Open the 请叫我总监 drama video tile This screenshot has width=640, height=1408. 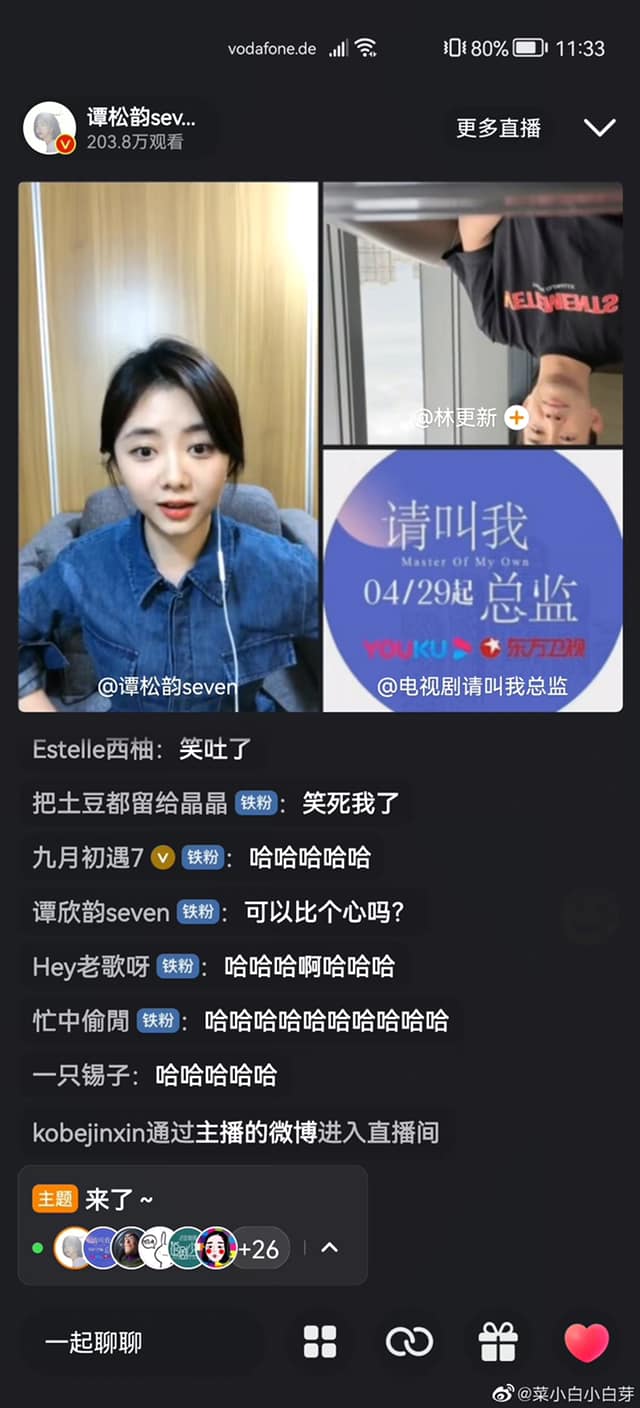pyautogui.click(x=472, y=580)
